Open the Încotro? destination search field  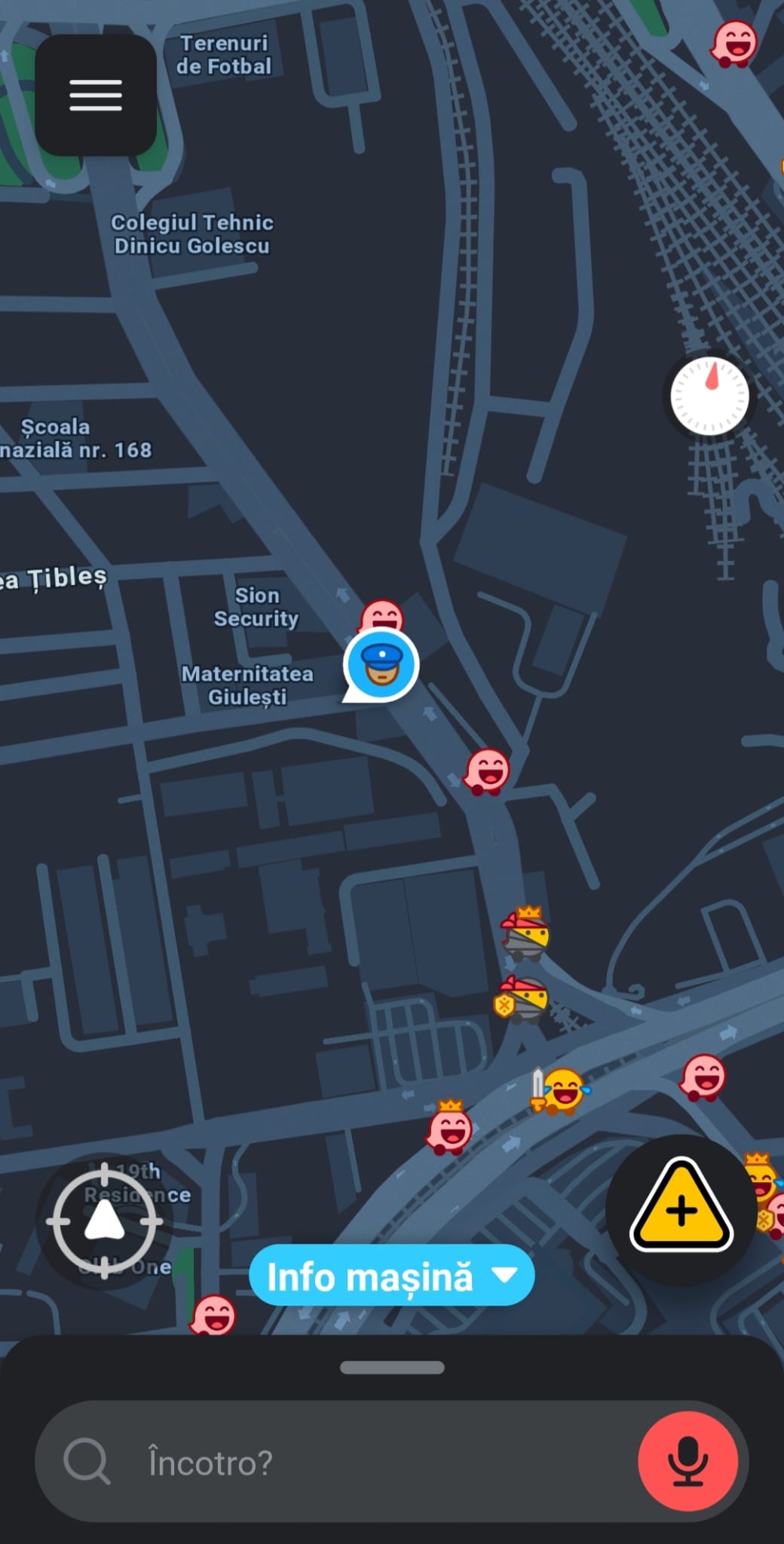click(x=339, y=1462)
